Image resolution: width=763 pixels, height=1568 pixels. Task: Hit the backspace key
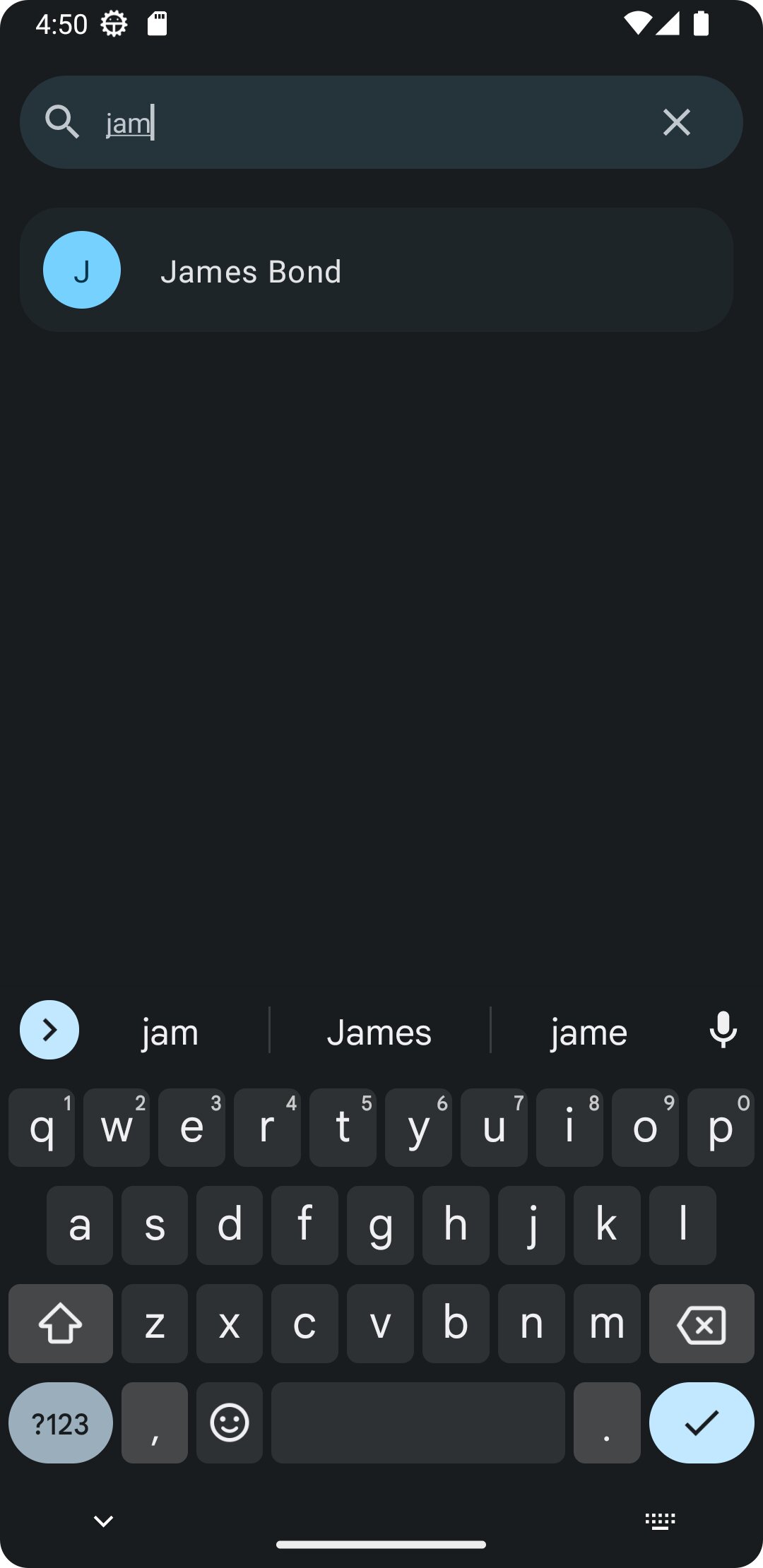tap(702, 1324)
